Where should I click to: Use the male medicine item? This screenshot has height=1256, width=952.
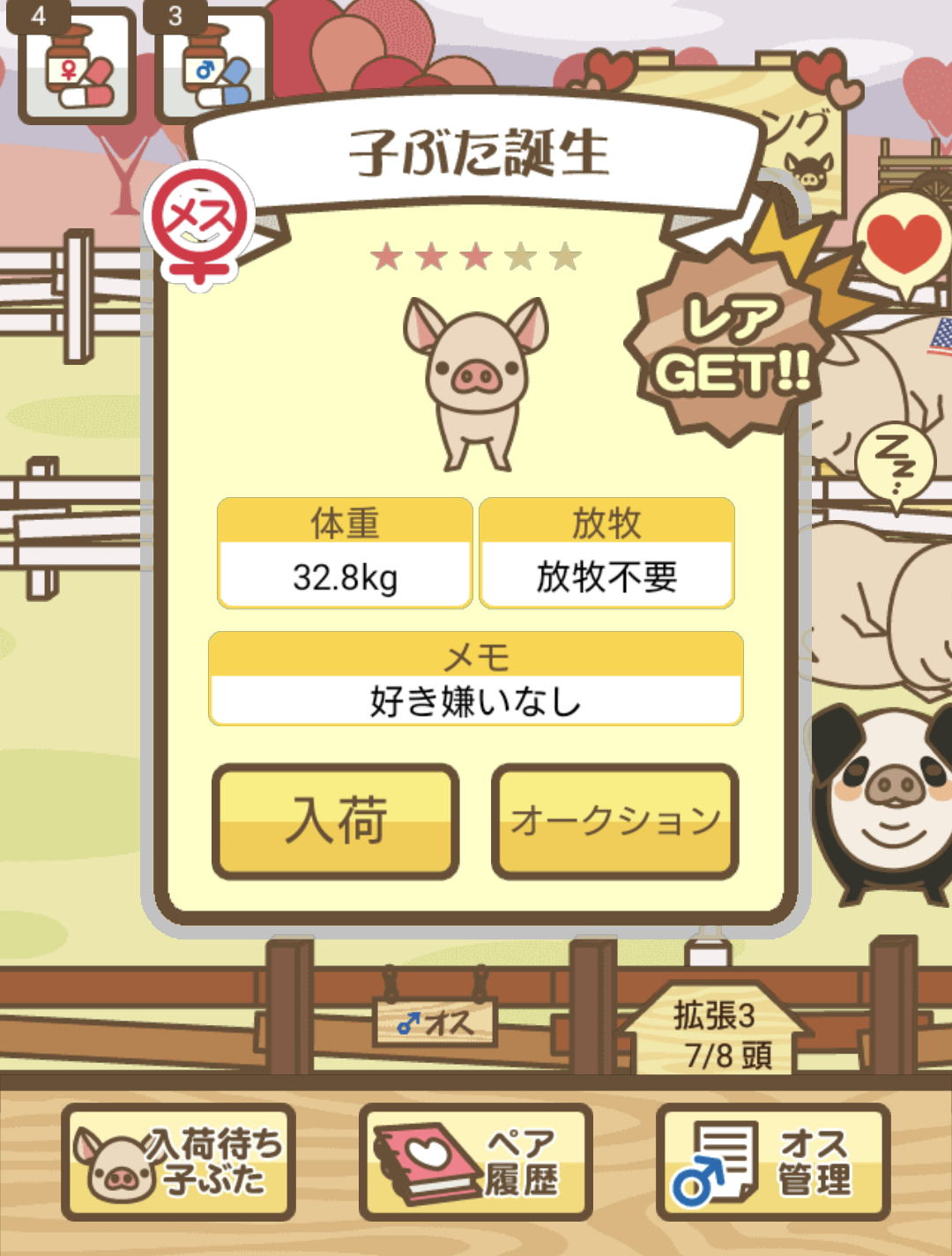tap(212, 66)
